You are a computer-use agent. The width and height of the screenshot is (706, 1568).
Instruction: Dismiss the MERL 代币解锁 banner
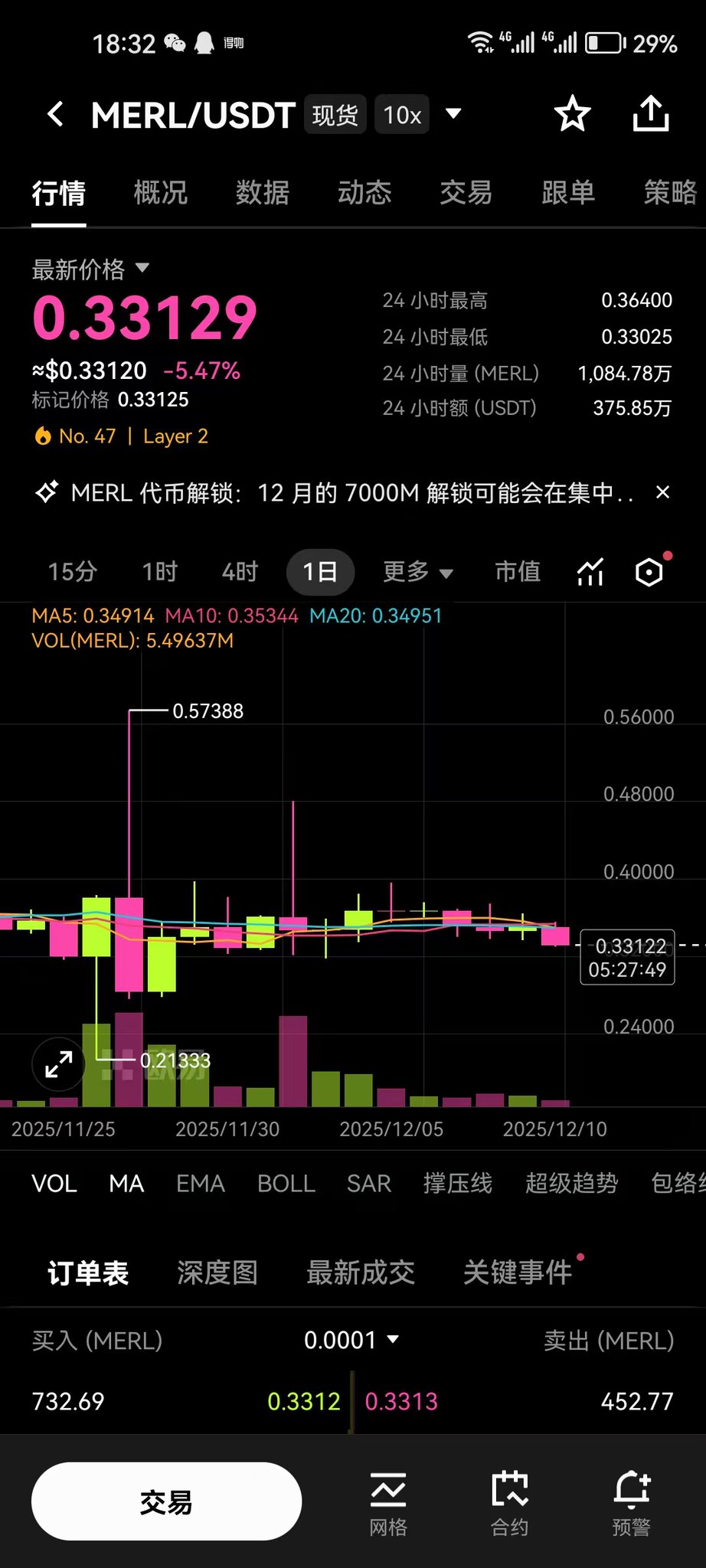pyautogui.click(x=663, y=492)
